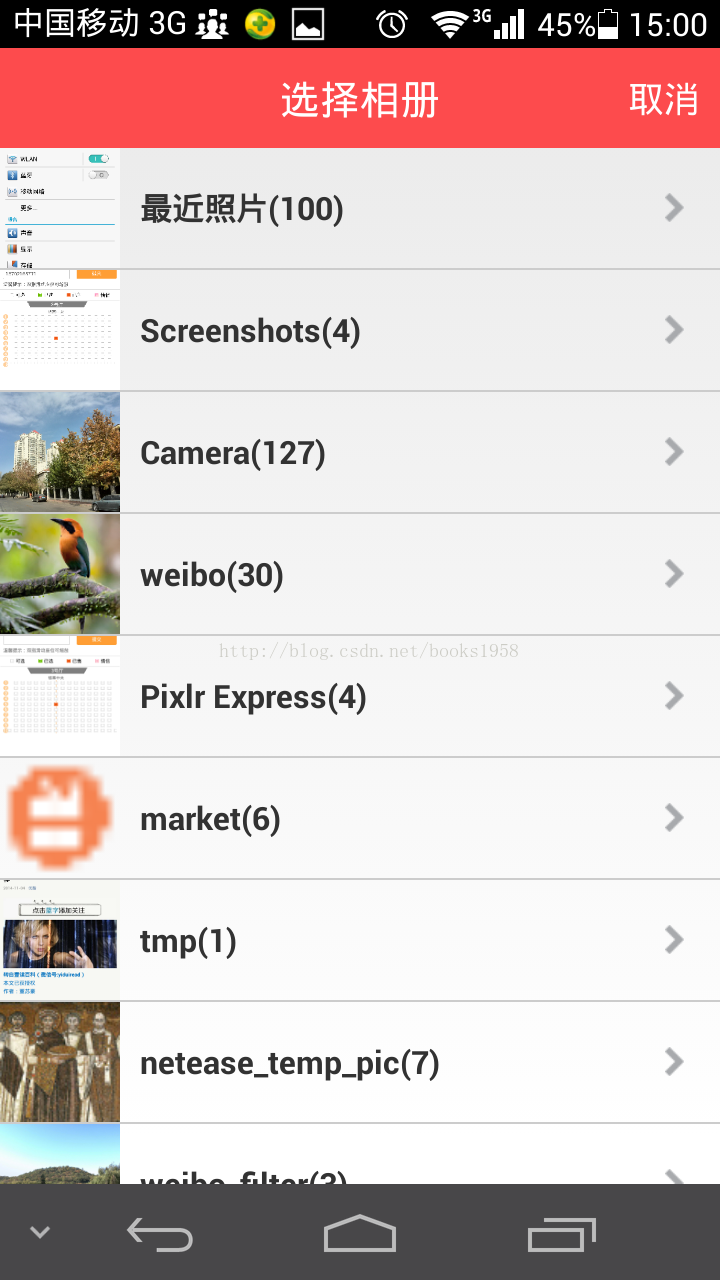The image size is (720, 1280).
Task: Open the market(6) album
Action: pos(360,819)
